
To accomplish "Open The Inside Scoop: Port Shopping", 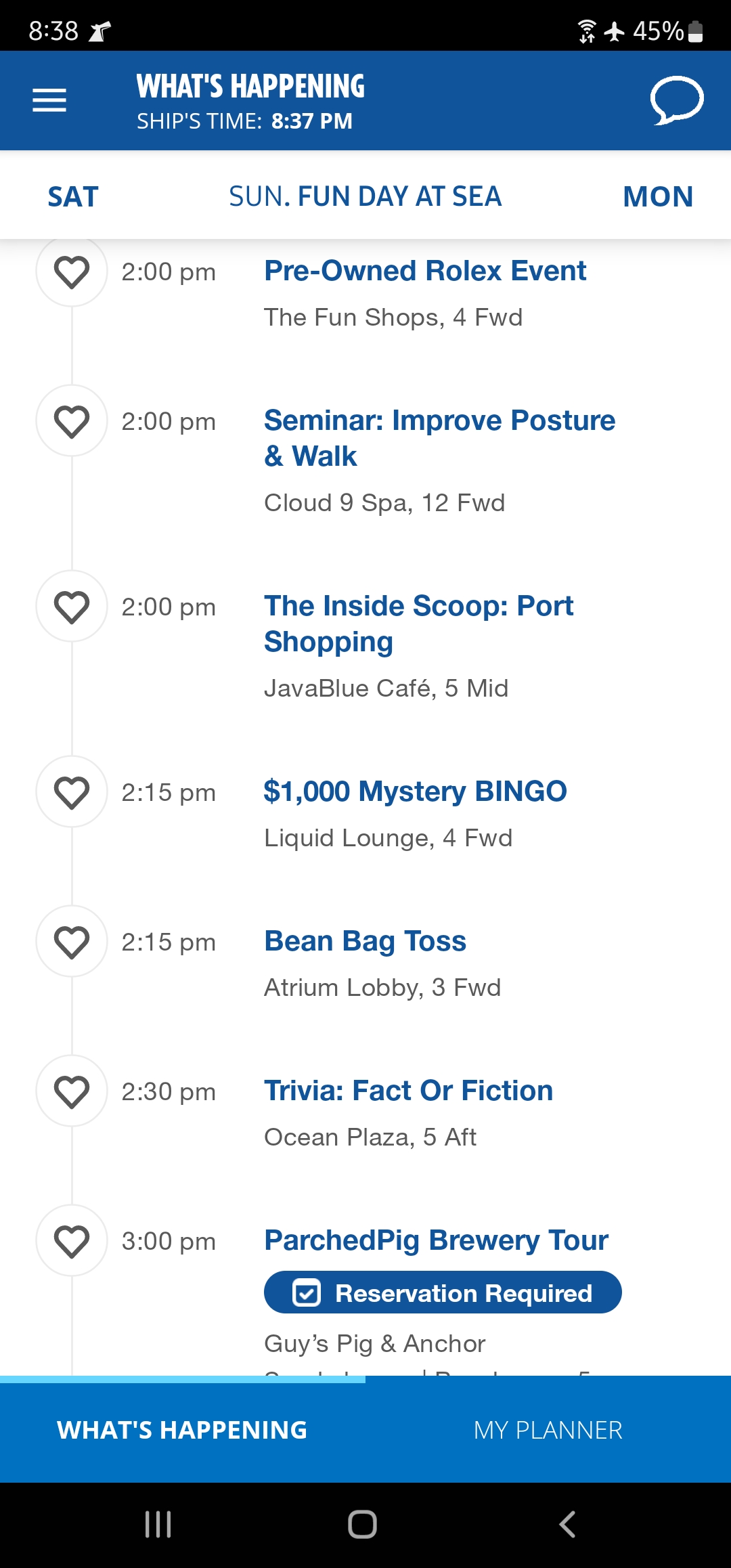I will coord(419,624).
